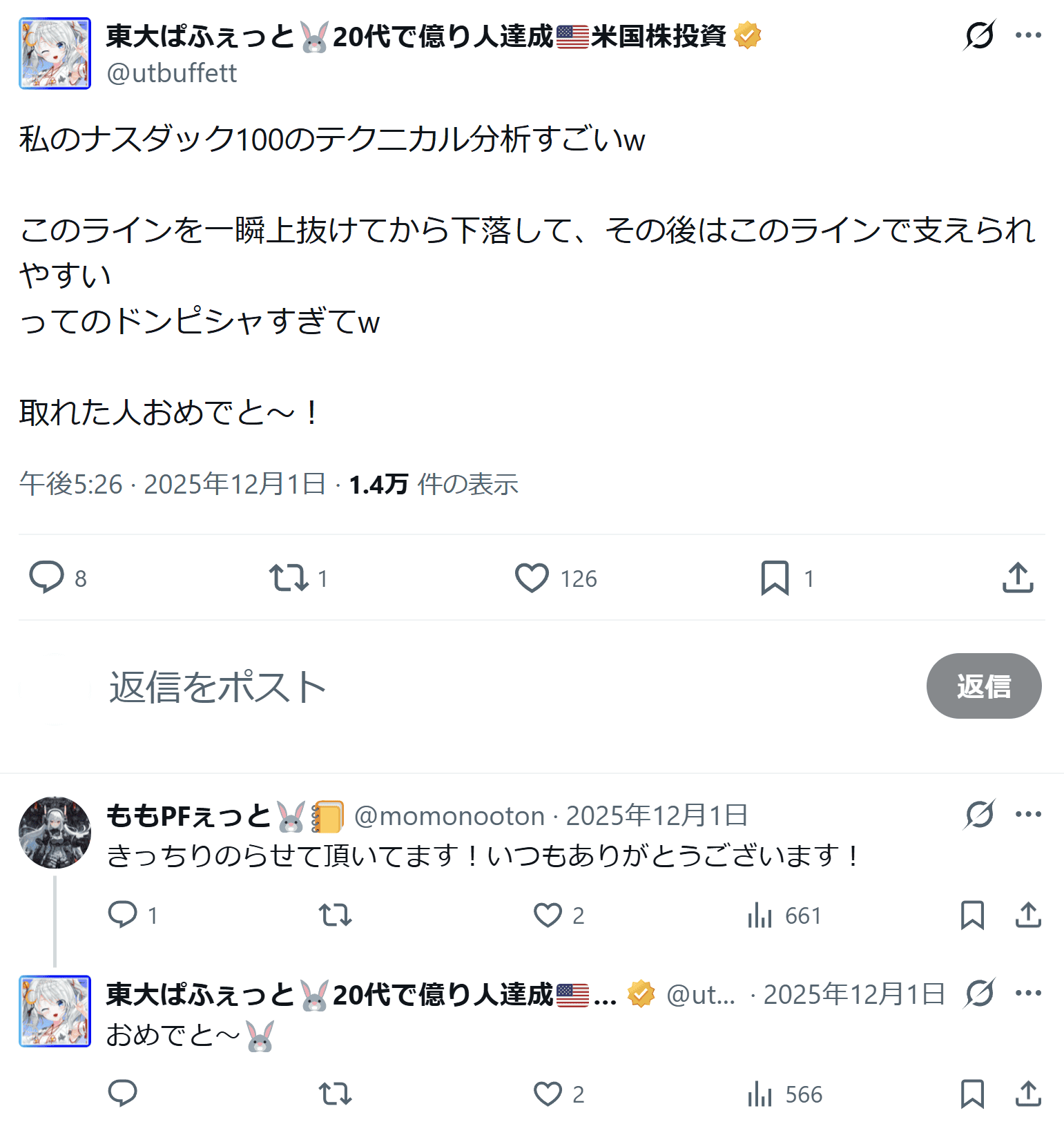The width and height of the screenshot is (1064, 1124).
Task: Tap the Grok icon on the main post
Action: click(979, 35)
